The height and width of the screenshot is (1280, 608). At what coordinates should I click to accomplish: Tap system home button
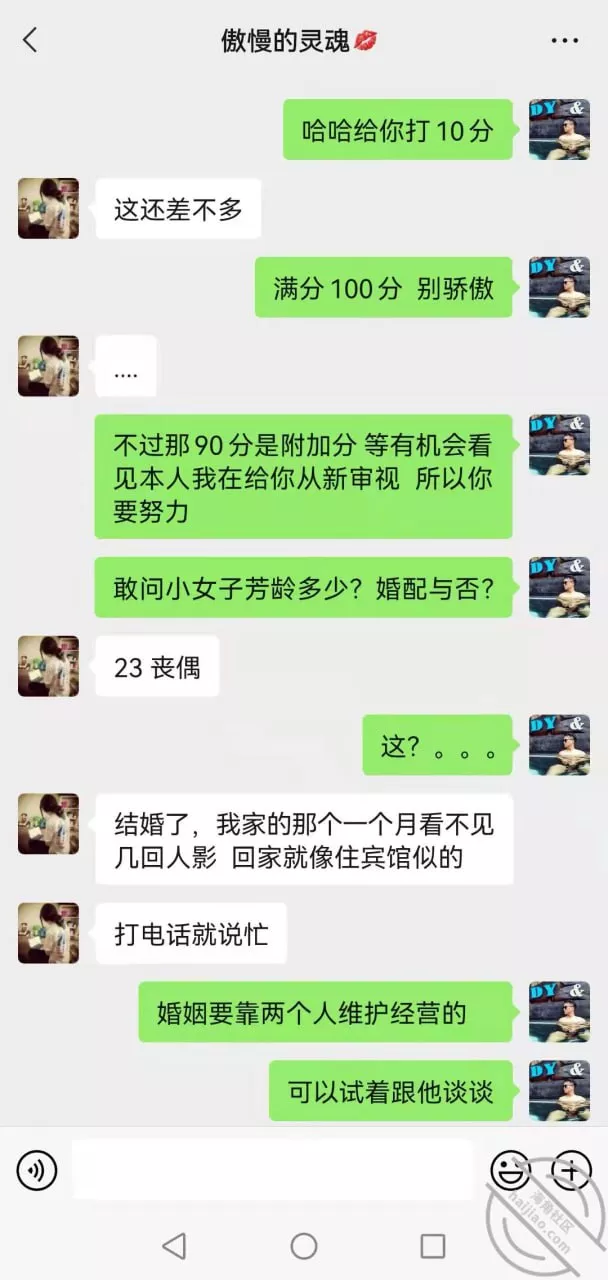coord(304,1245)
